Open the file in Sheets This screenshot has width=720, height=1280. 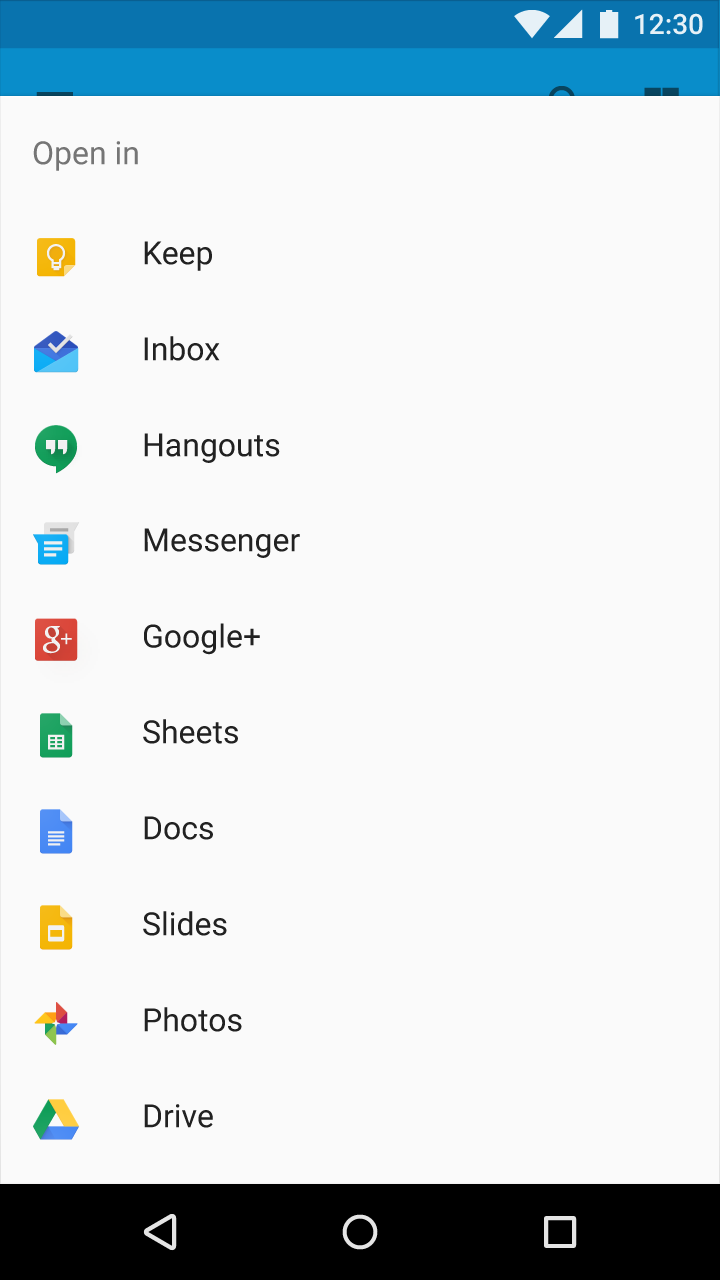click(x=360, y=734)
